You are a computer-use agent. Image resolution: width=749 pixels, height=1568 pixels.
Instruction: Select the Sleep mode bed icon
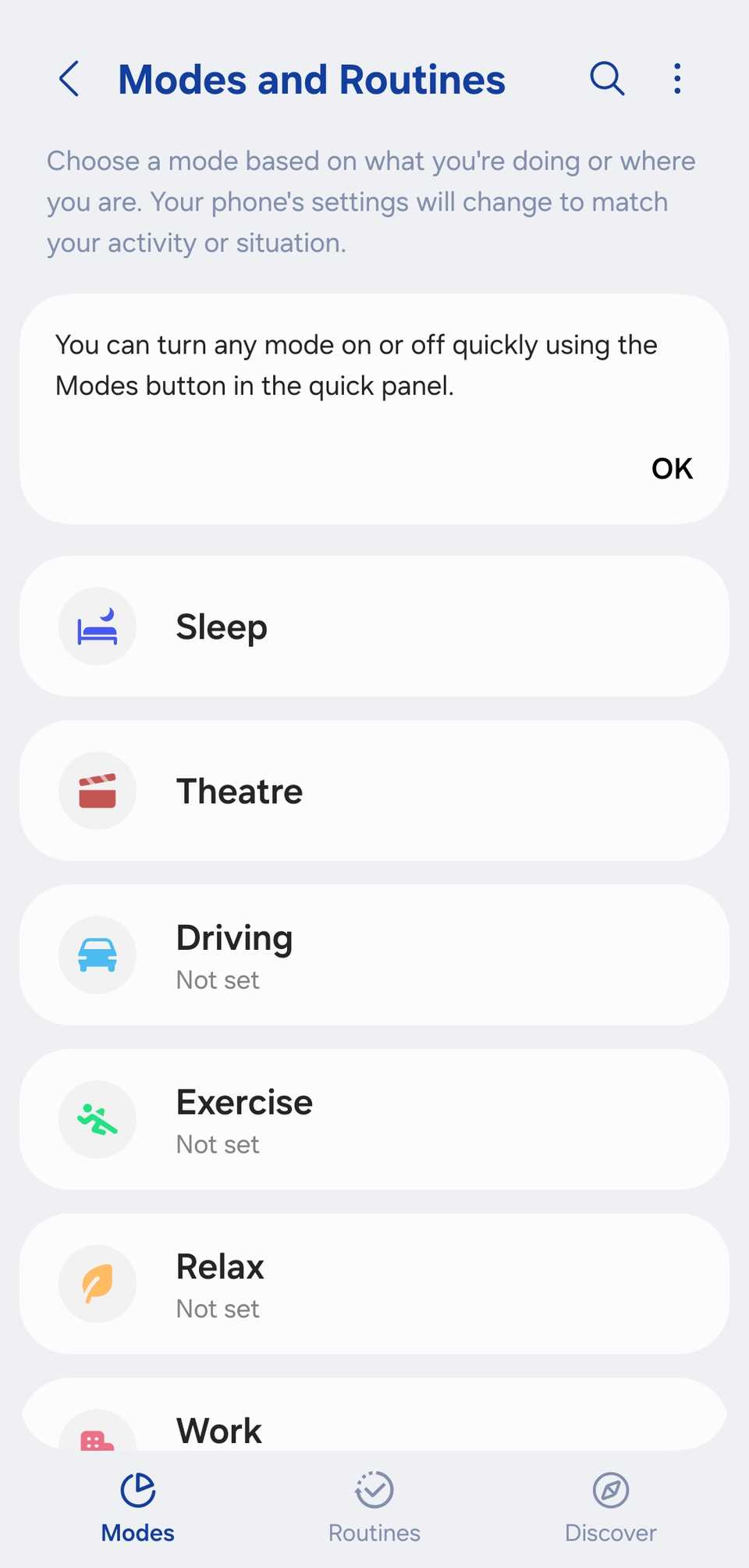click(97, 626)
